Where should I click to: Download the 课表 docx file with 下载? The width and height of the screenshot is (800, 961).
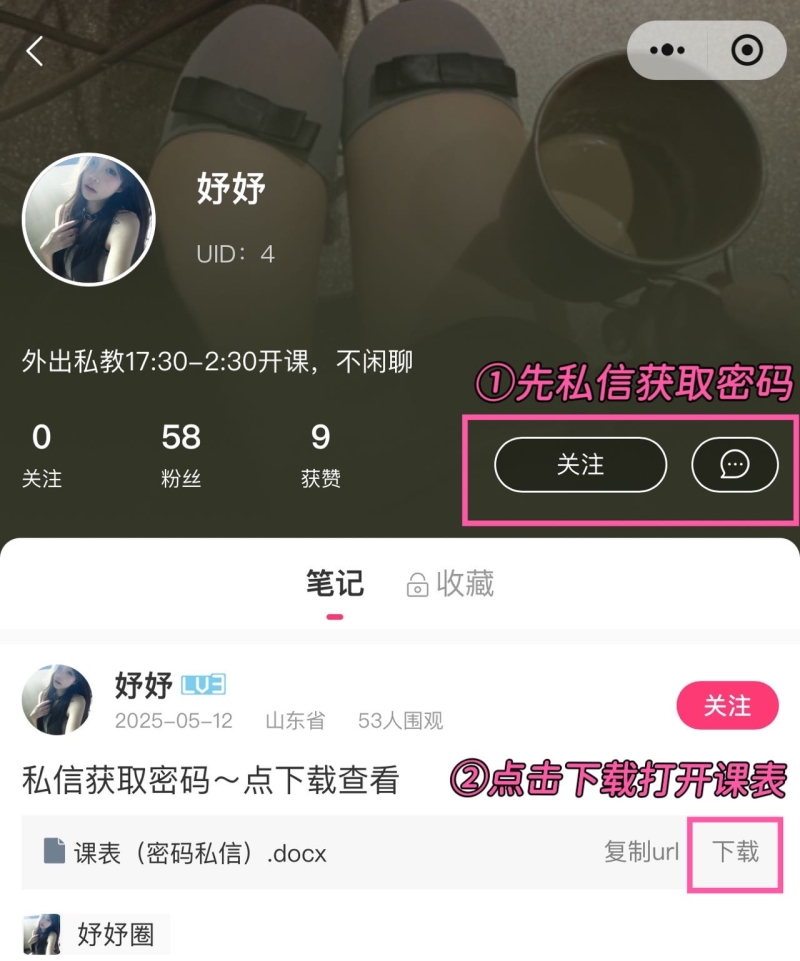(735, 852)
